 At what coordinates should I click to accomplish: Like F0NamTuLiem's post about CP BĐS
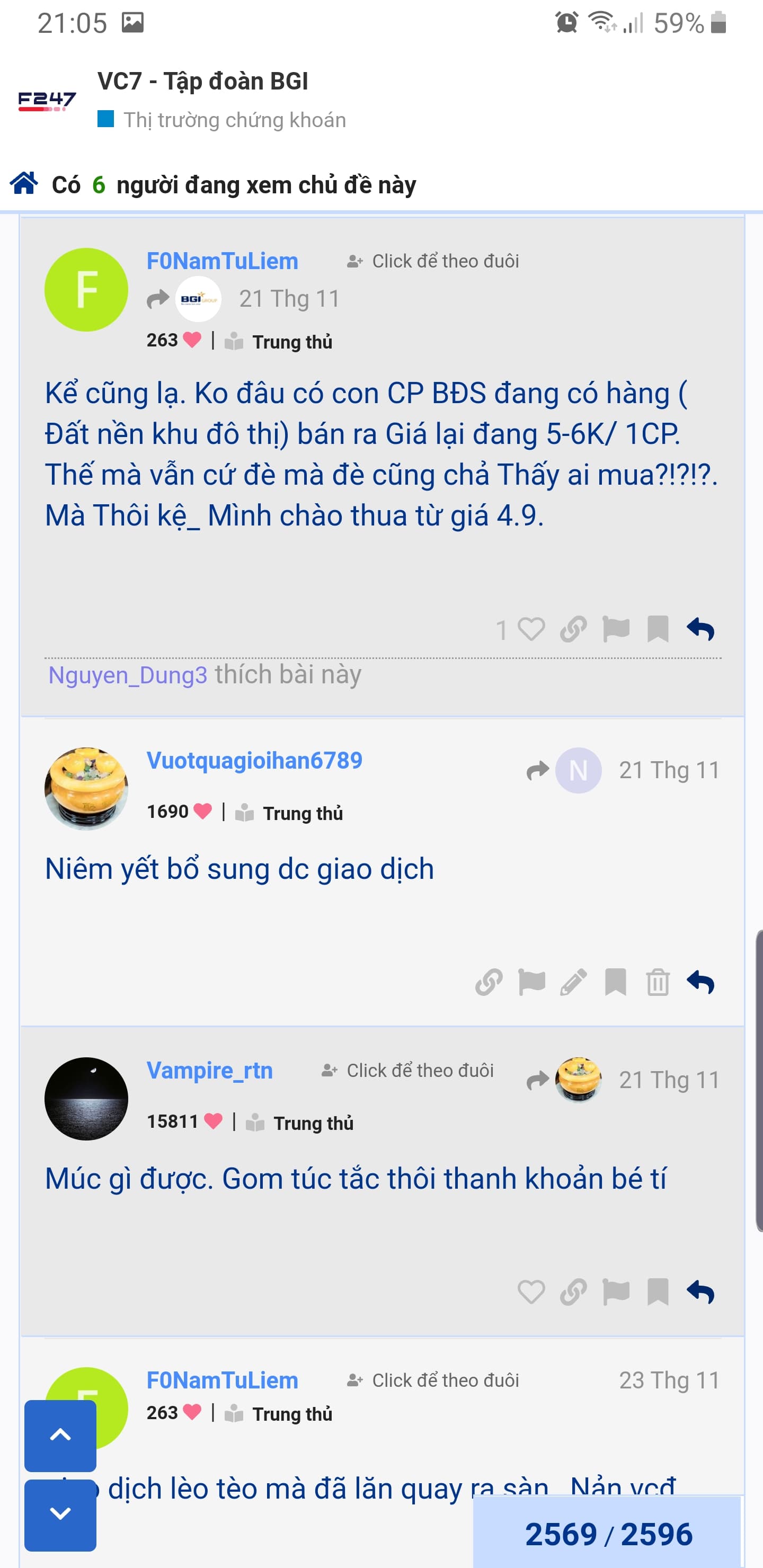click(x=530, y=629)
